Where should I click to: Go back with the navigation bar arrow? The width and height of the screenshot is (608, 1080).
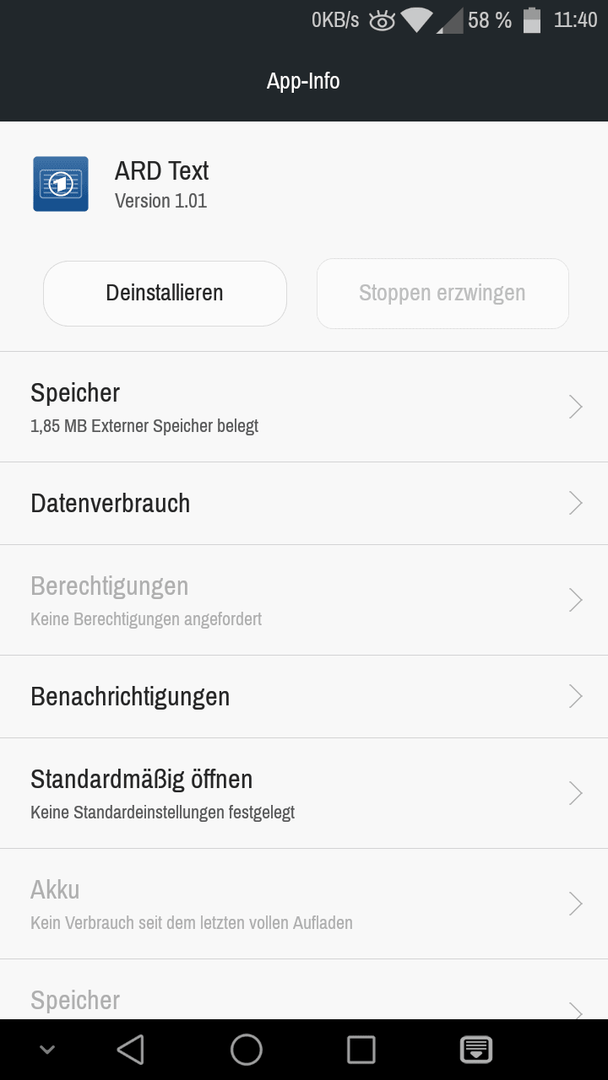130,1050
